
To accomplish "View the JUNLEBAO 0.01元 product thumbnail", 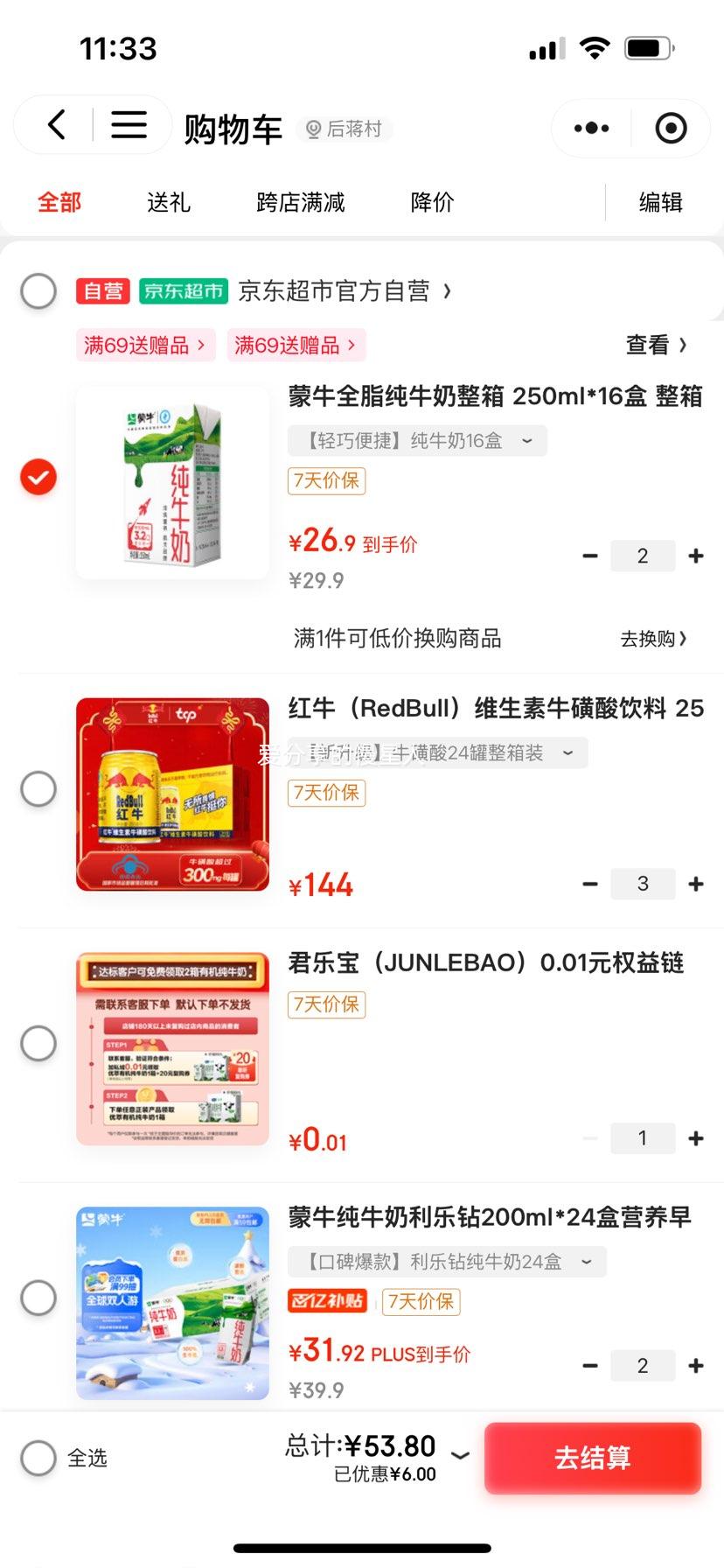I will coord(171,1043).
